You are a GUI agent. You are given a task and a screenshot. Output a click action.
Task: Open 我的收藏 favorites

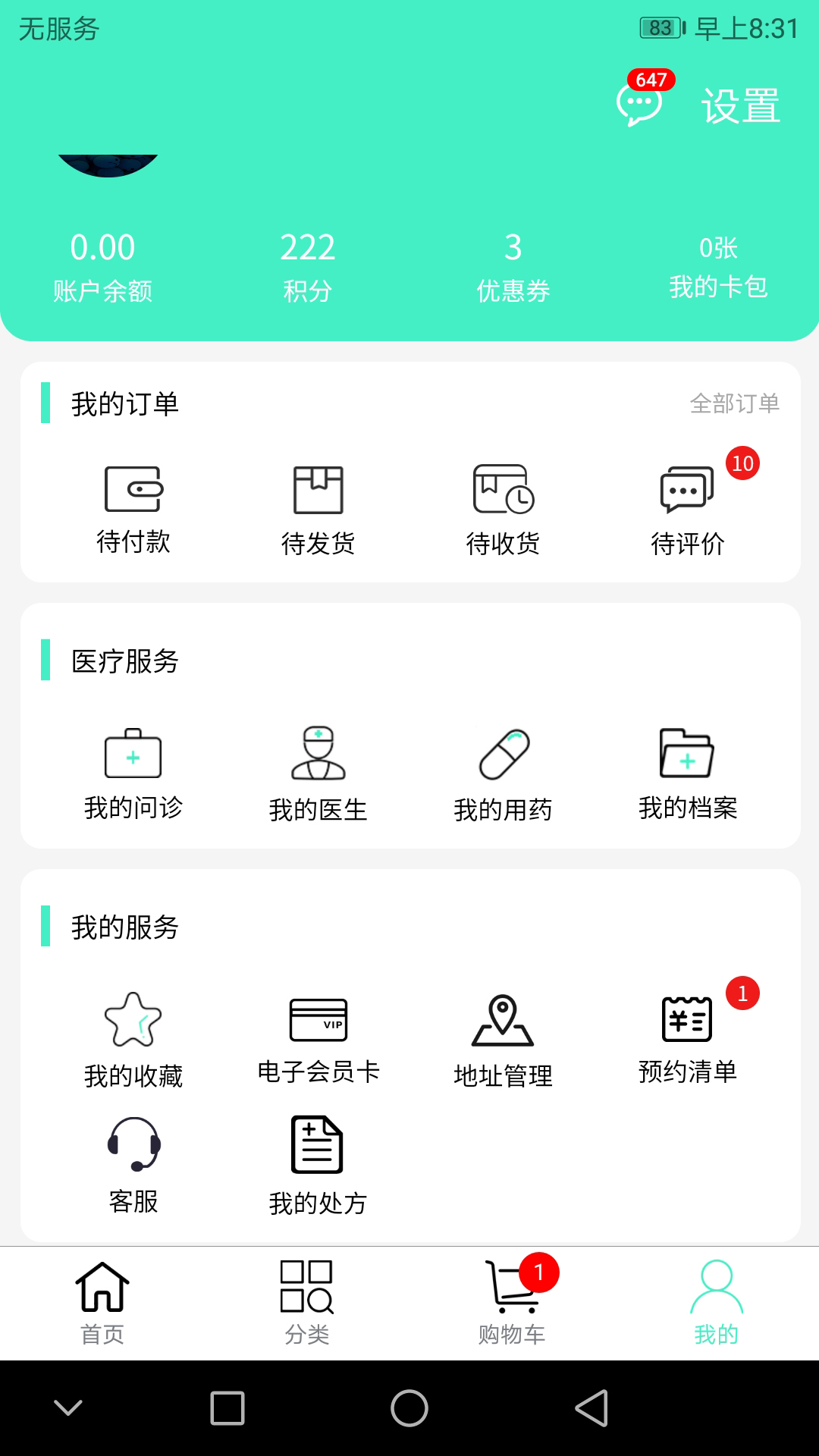click(133, 1040)
